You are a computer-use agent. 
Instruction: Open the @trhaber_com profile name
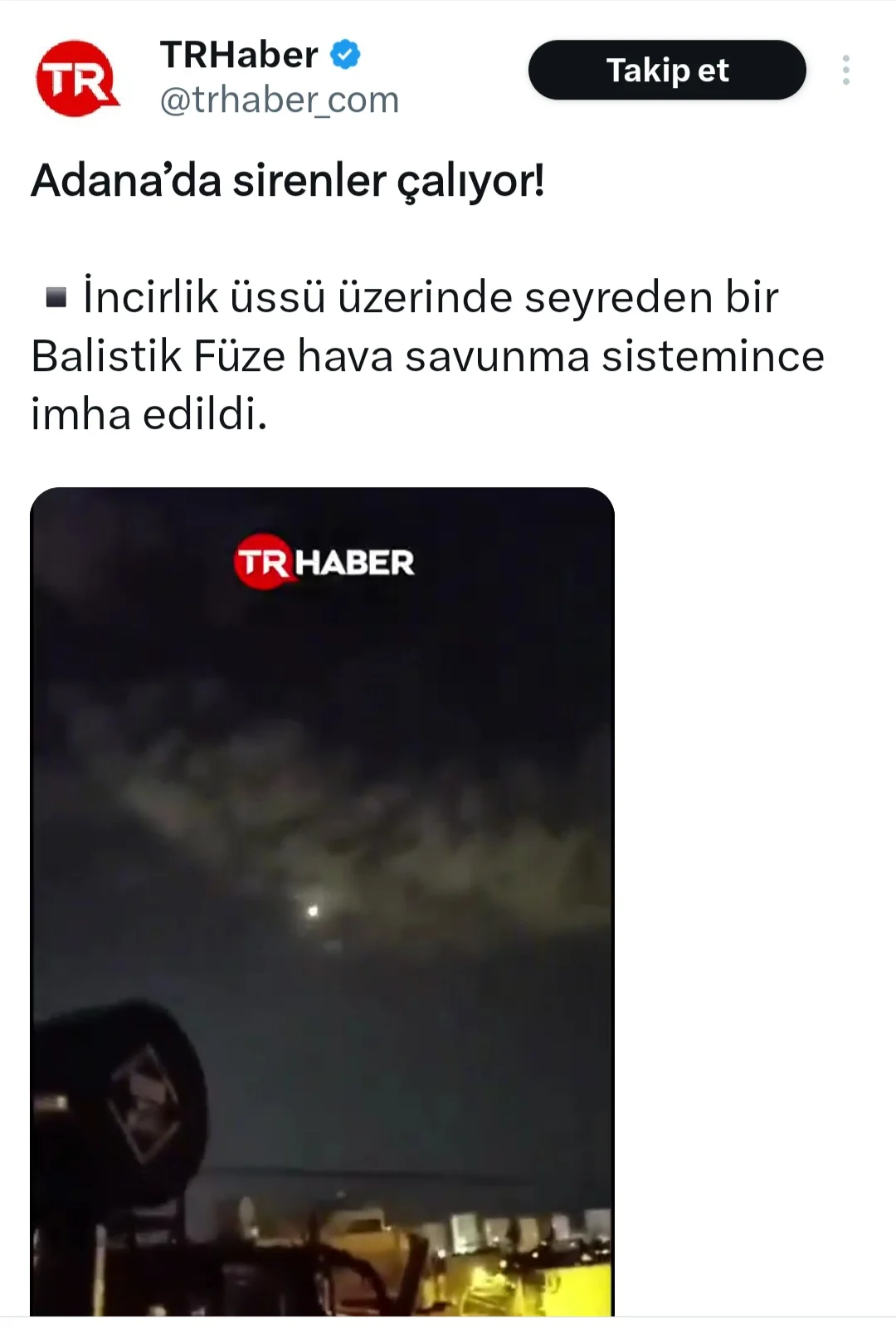[x=279, y=100]
